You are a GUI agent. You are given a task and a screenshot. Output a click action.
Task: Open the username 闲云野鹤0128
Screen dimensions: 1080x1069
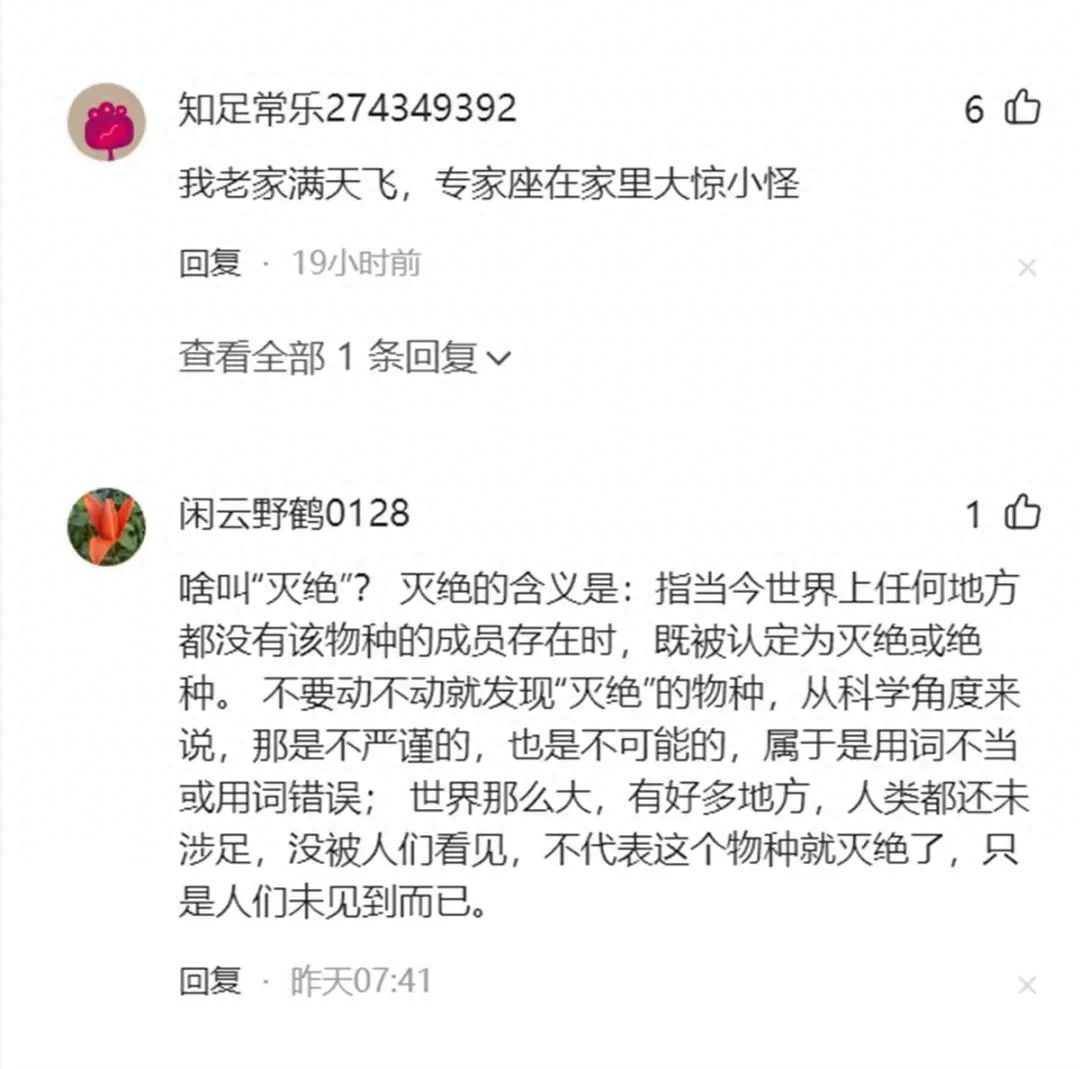(x=294, y=514)
